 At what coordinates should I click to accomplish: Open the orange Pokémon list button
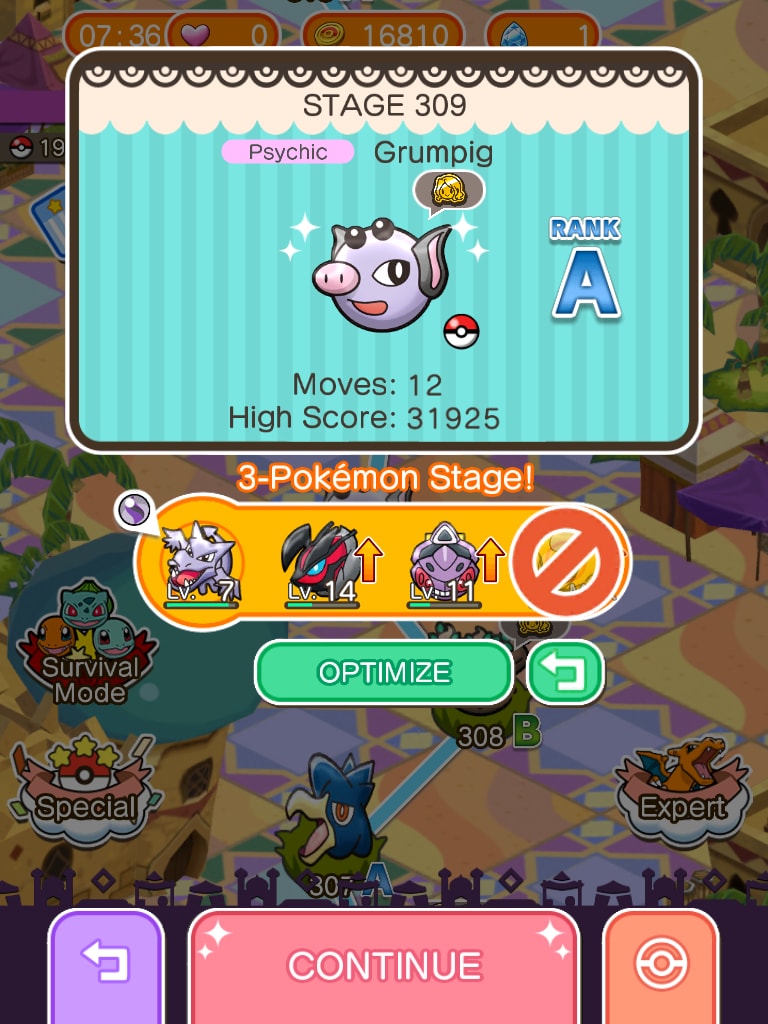tap(660, 964)
